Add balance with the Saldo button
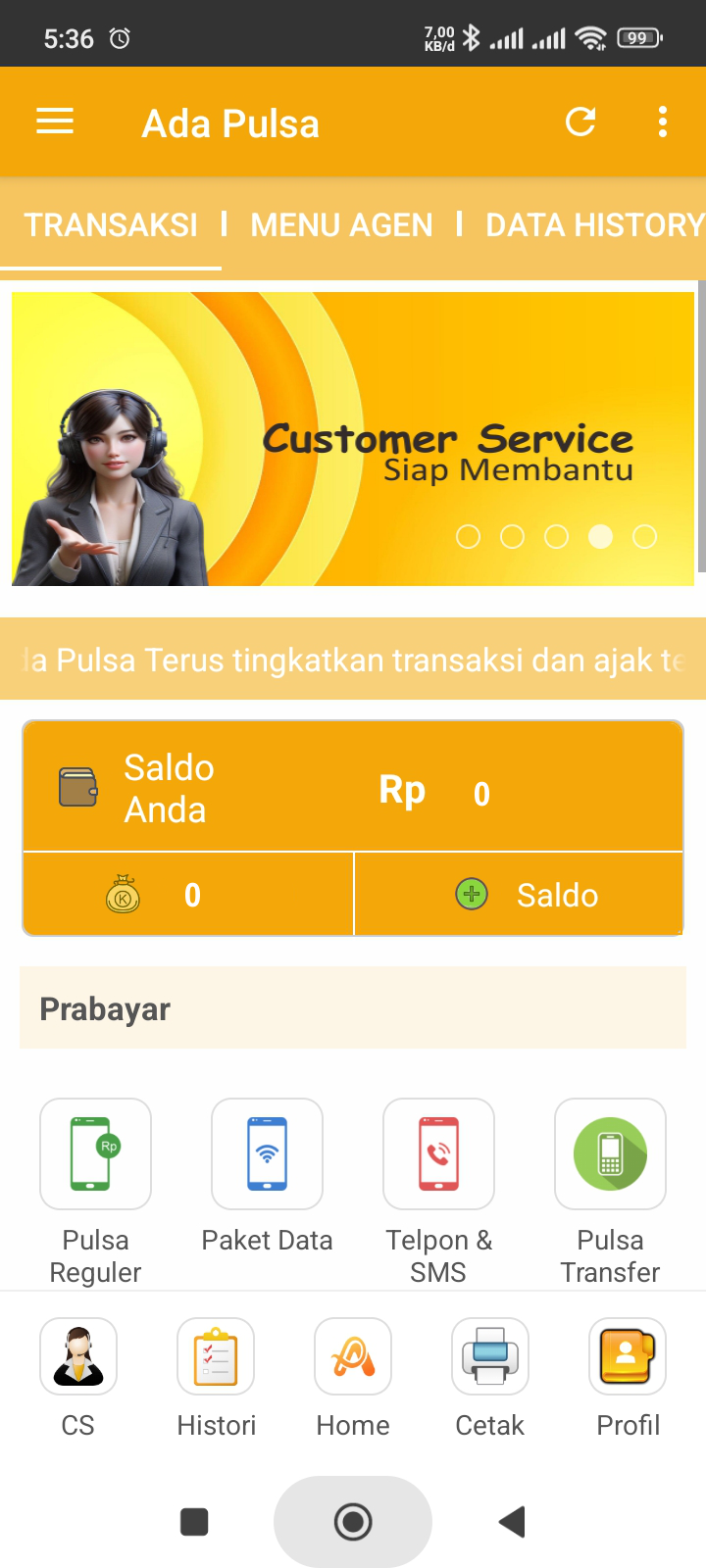 click(x=528, y=895)
